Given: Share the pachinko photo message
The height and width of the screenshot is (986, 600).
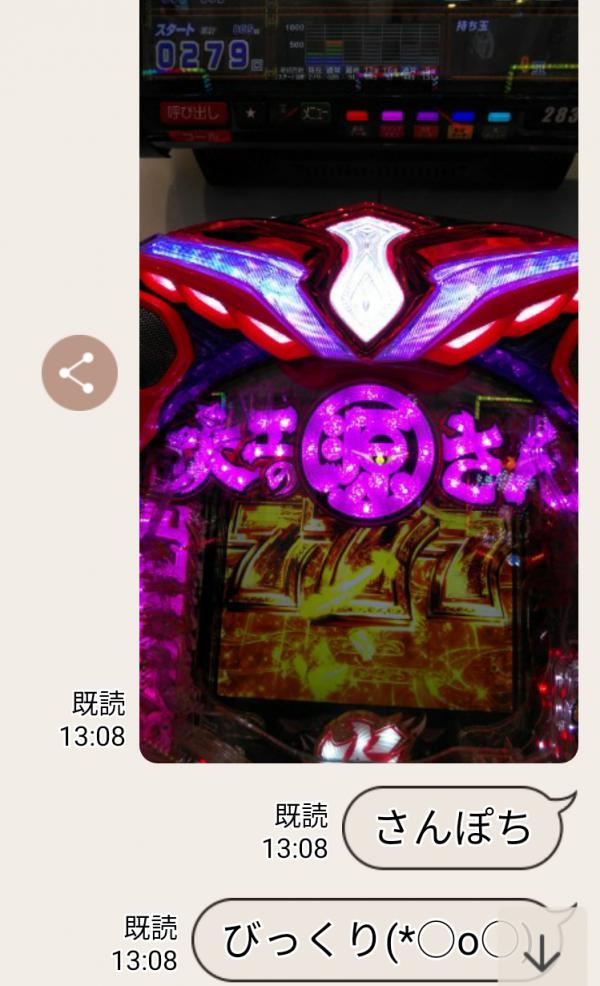Looking at the screenshot, I should (x=79, y=373).
